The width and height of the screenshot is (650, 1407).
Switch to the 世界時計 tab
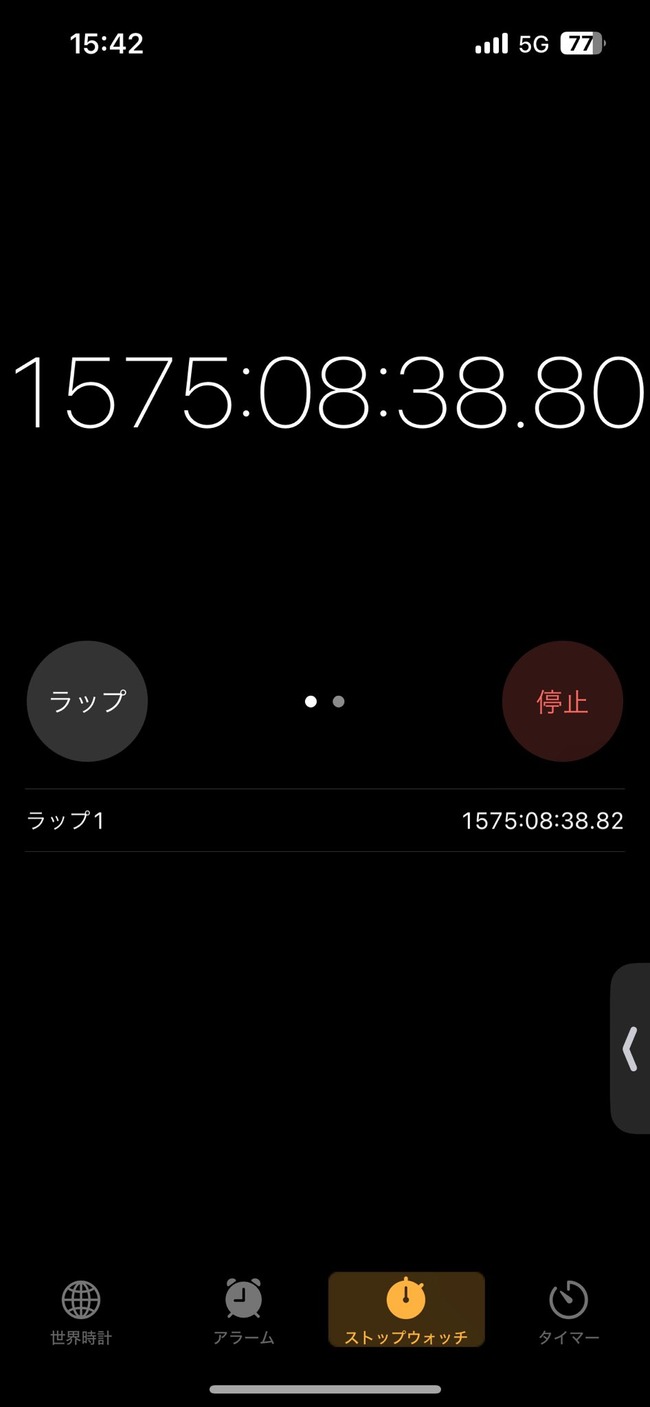81,1311
